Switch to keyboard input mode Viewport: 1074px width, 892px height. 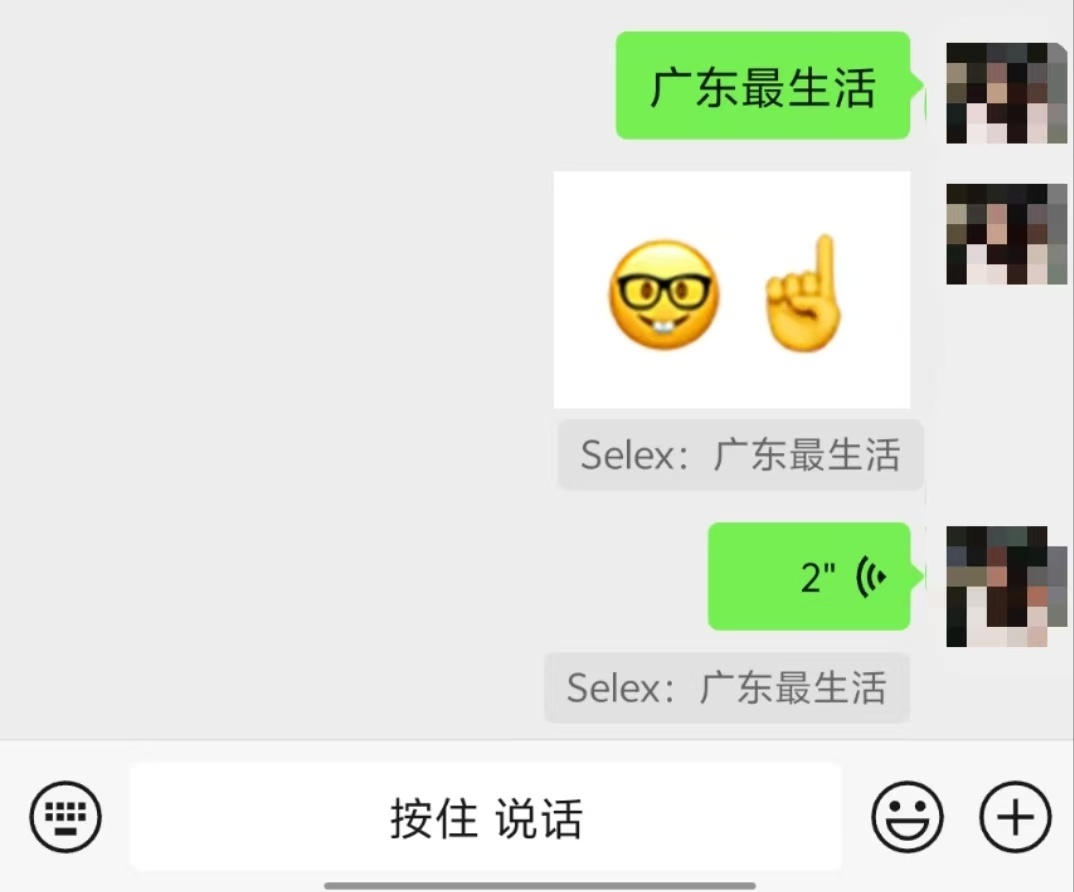pyautogui.click(x=66, y=817)
